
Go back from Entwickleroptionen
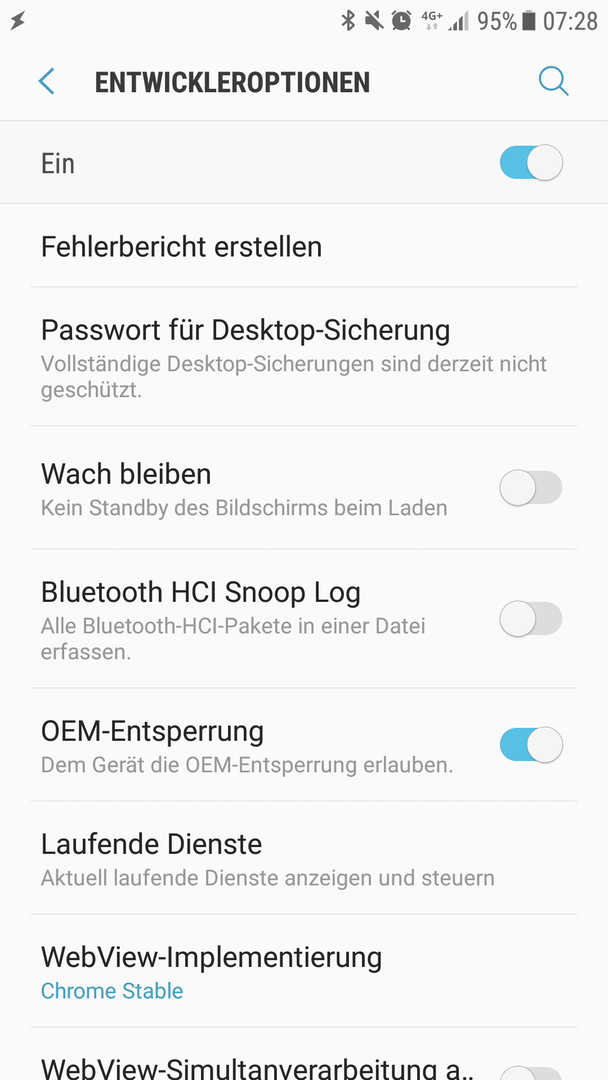pyautogui.click(x=46, y=82)
